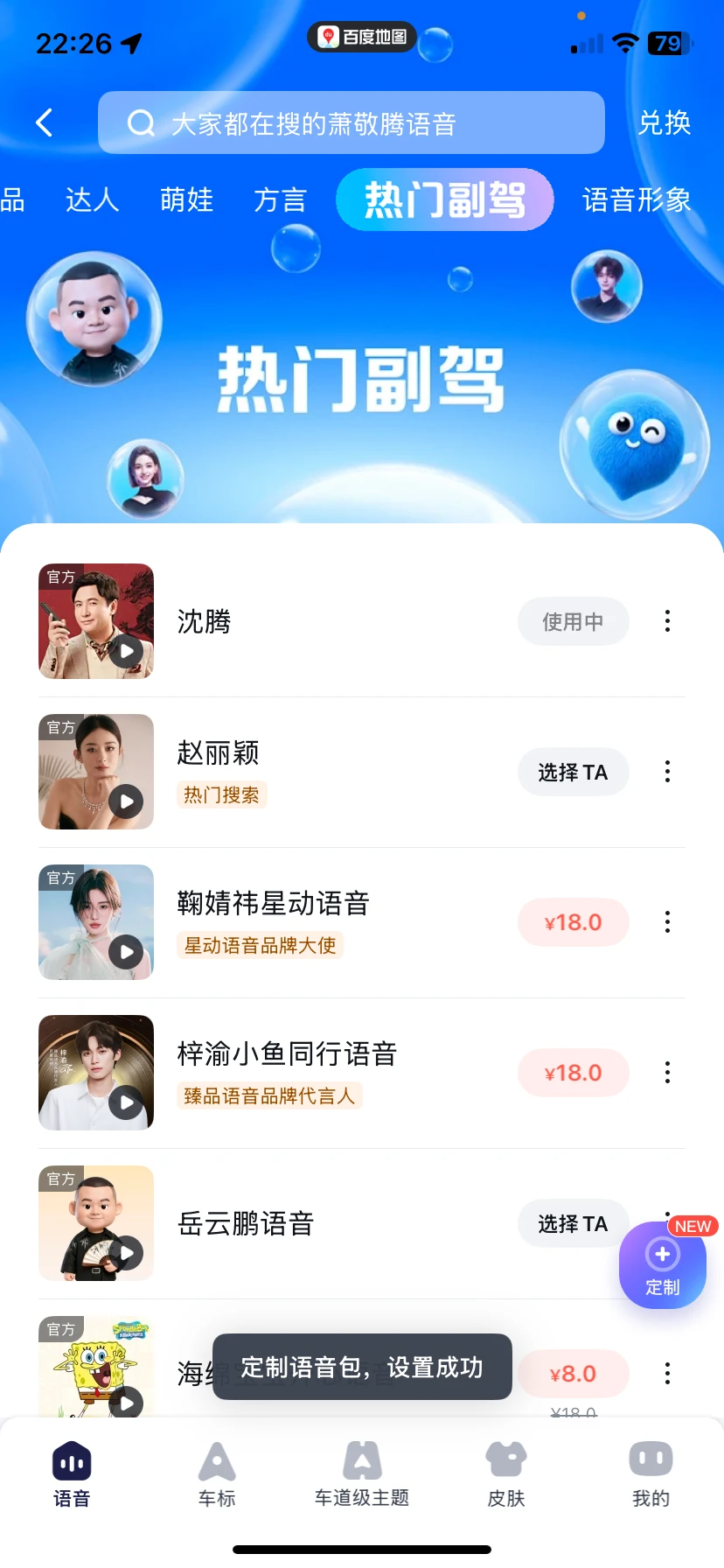724x1568 pixels.
Task: Open more options for 沈腾
Action: [667, 621]
